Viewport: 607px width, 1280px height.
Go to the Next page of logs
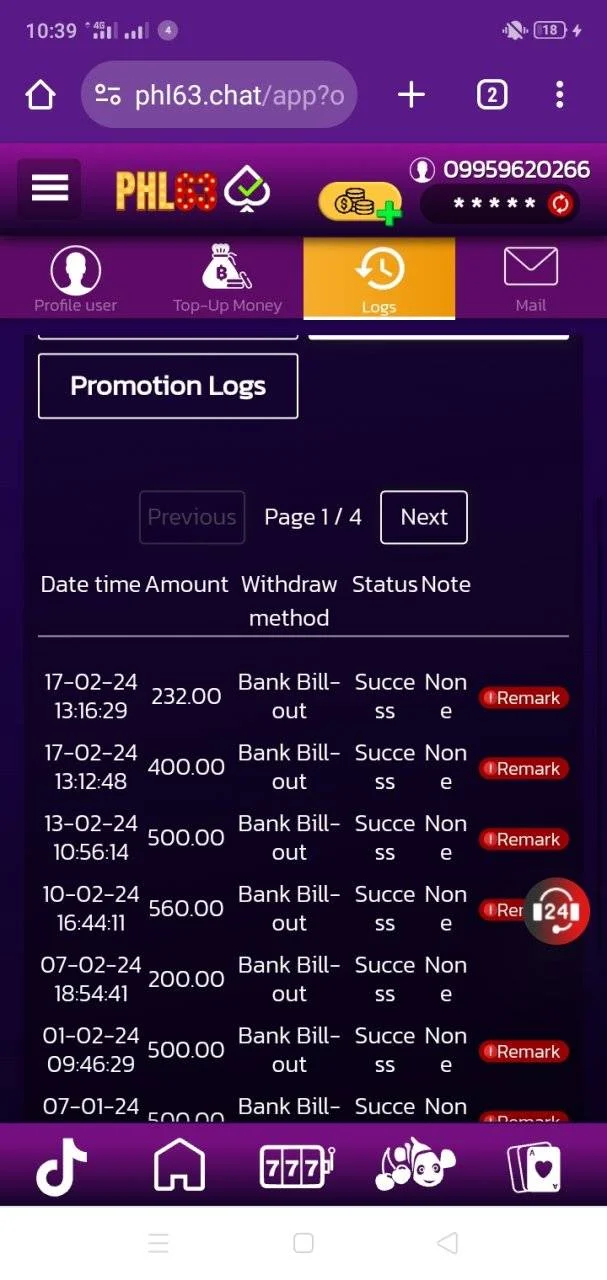pos(424,517)
